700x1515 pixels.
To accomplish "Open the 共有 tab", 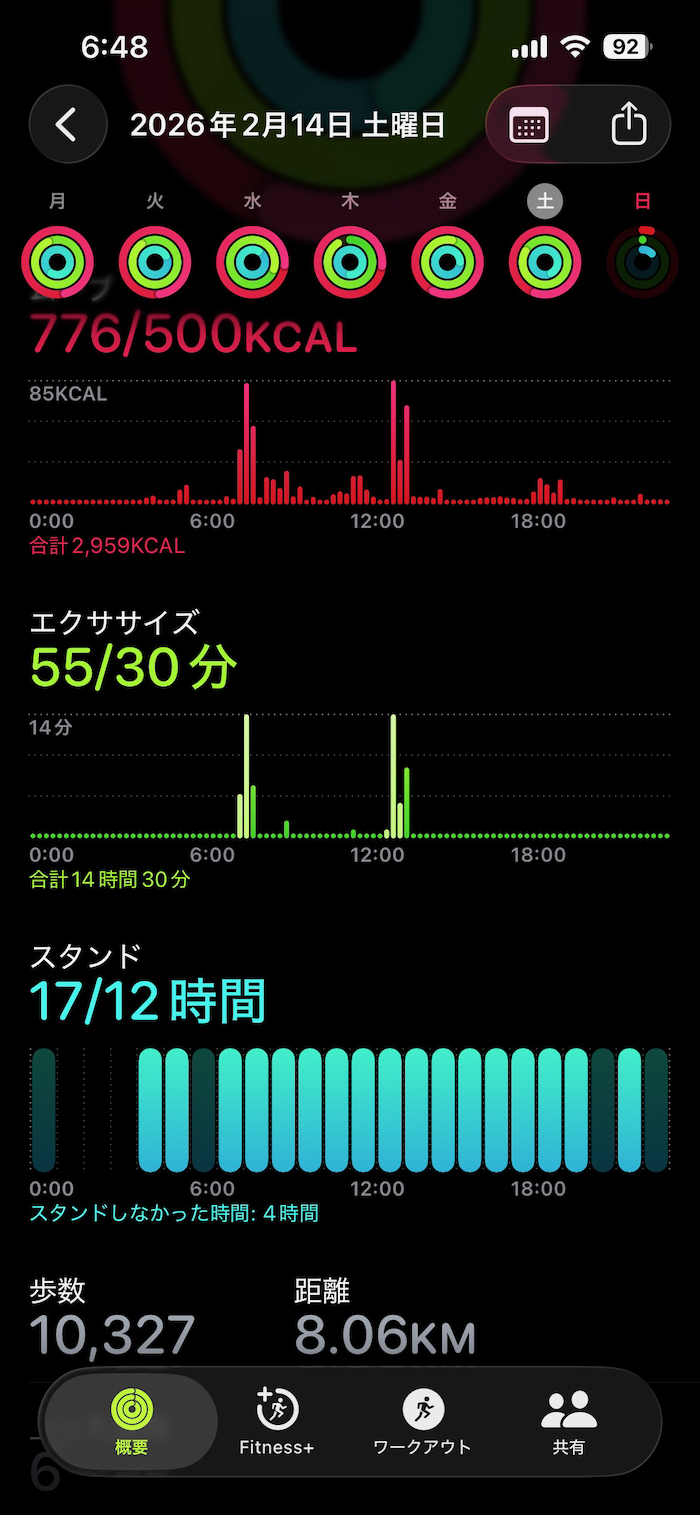I will (x=568, y=1421).
